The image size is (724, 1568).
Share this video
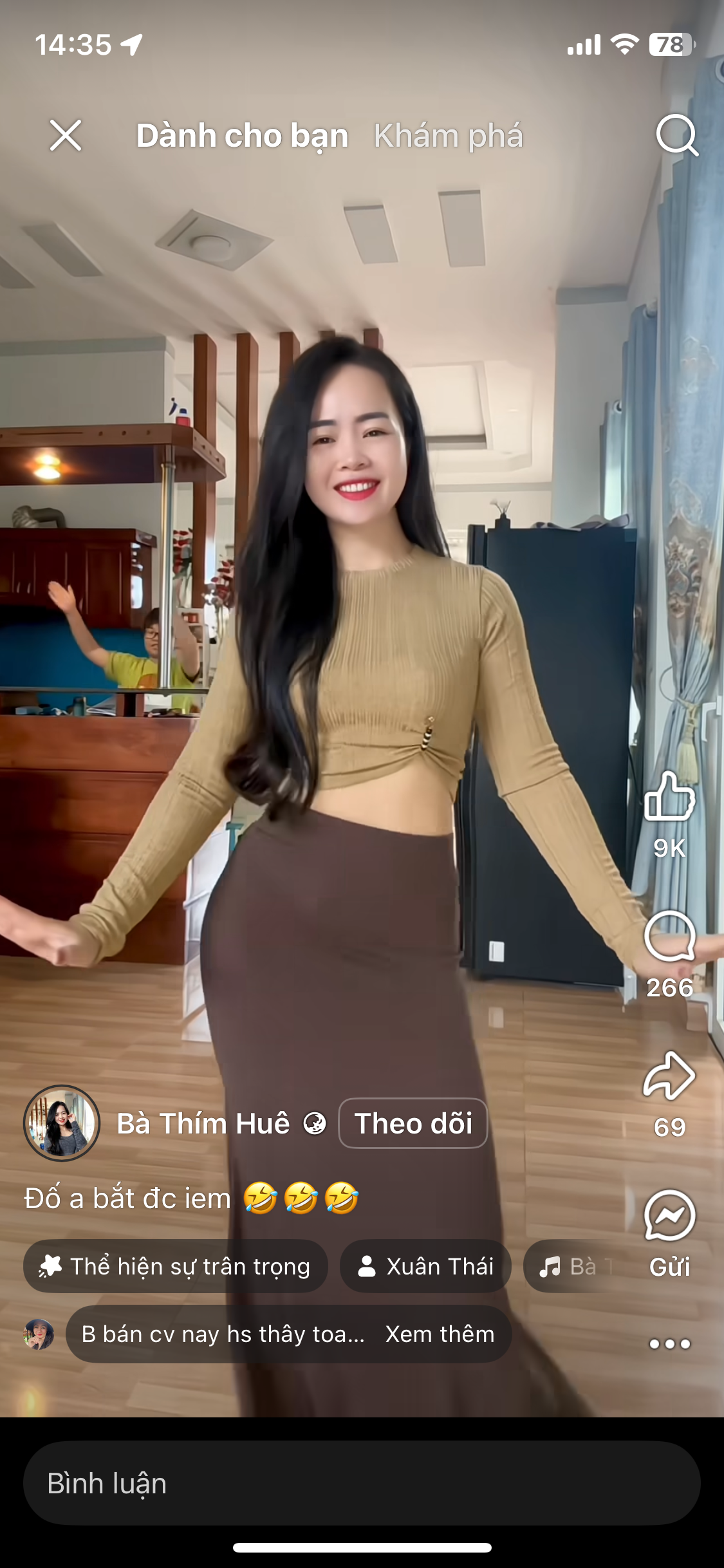[669, 1076]
